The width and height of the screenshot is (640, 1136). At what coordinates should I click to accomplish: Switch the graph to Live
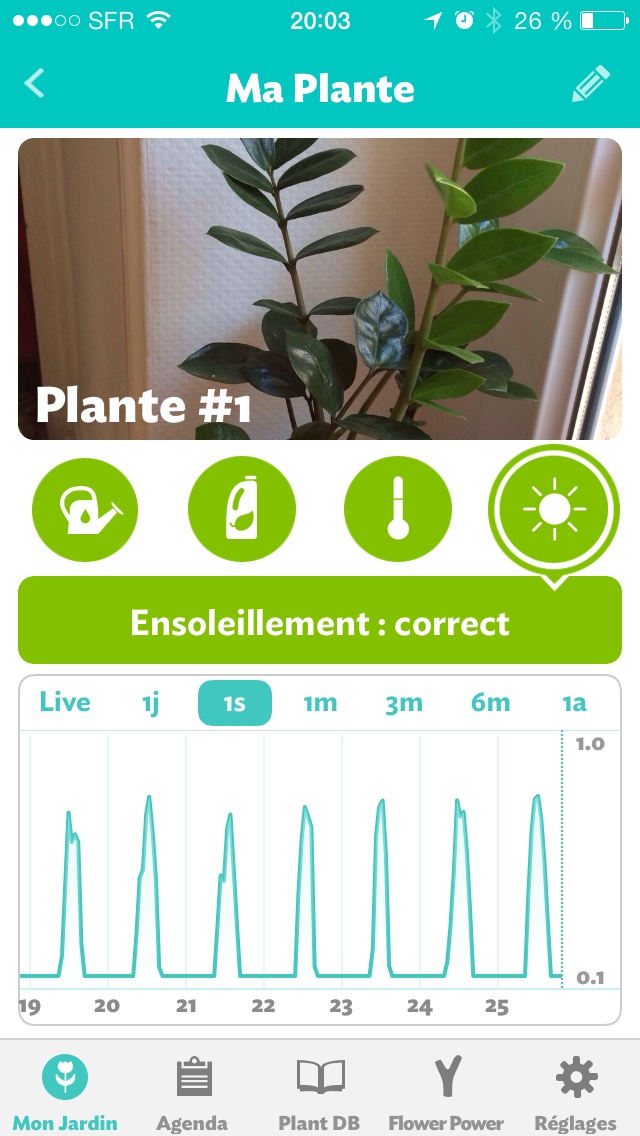point(65,703)
